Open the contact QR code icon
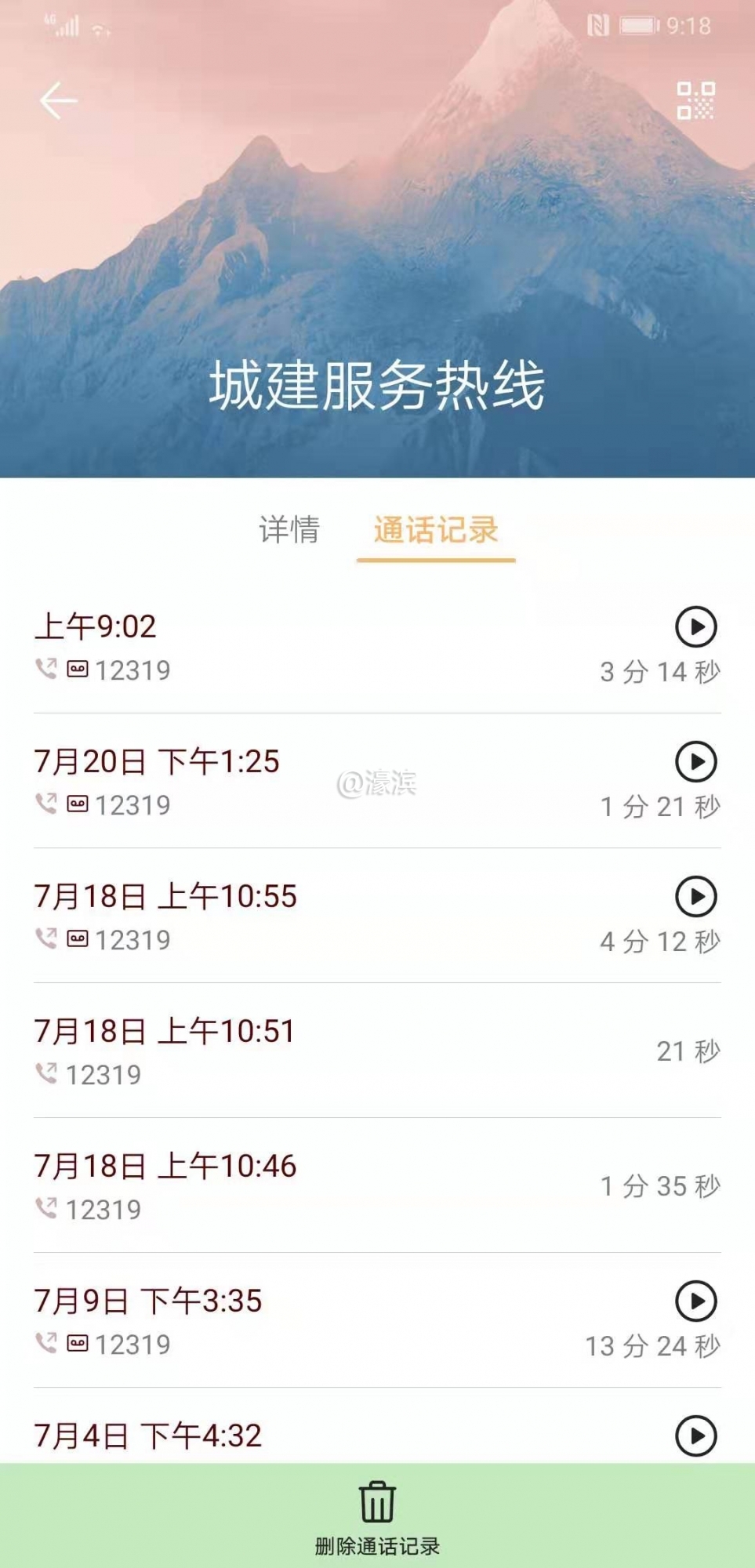Screen dimensions: 755x1568 click(695, 101)
